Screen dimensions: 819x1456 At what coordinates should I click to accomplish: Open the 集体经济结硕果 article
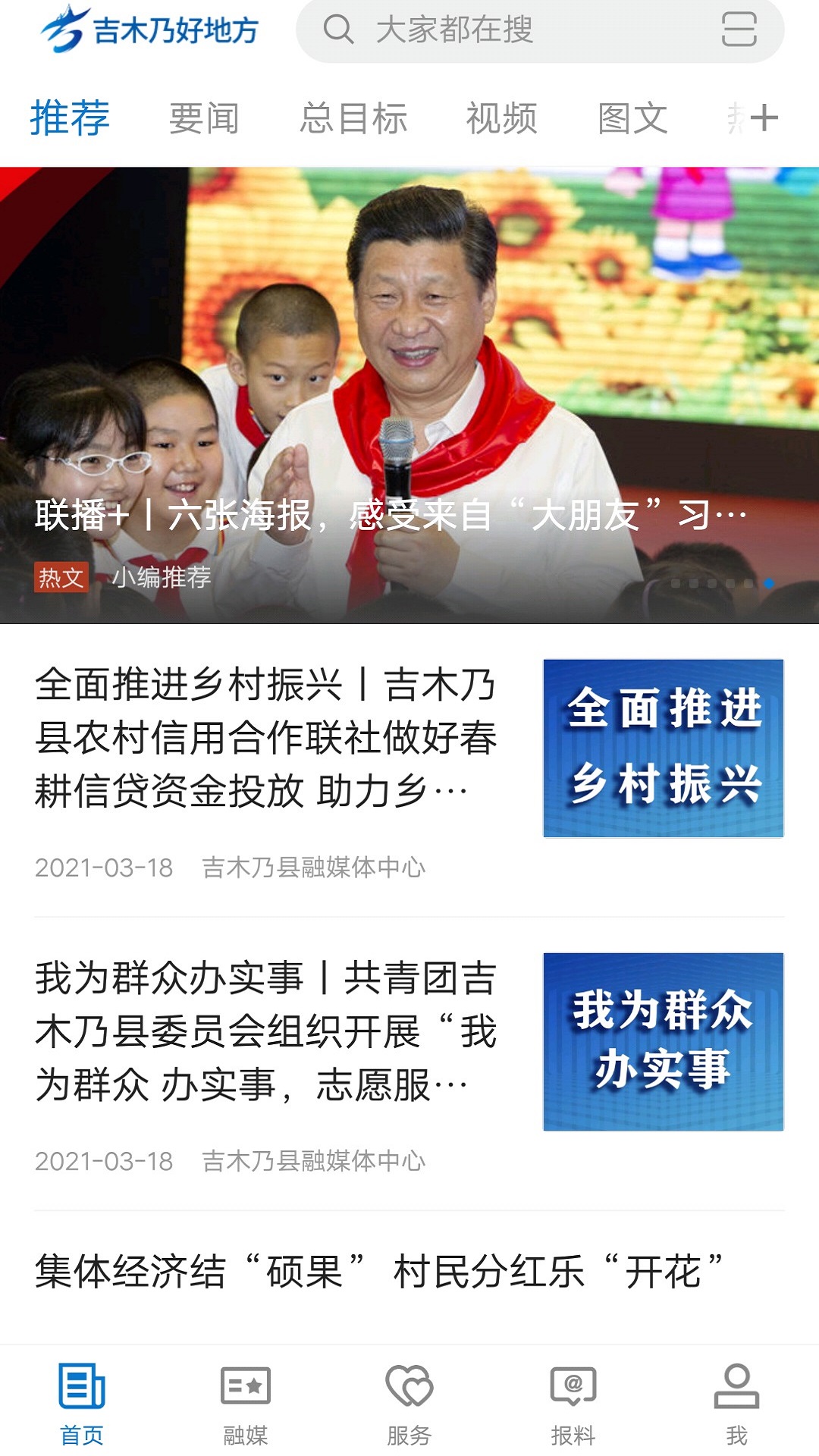pyautogui.click(x=379, y=1272)
